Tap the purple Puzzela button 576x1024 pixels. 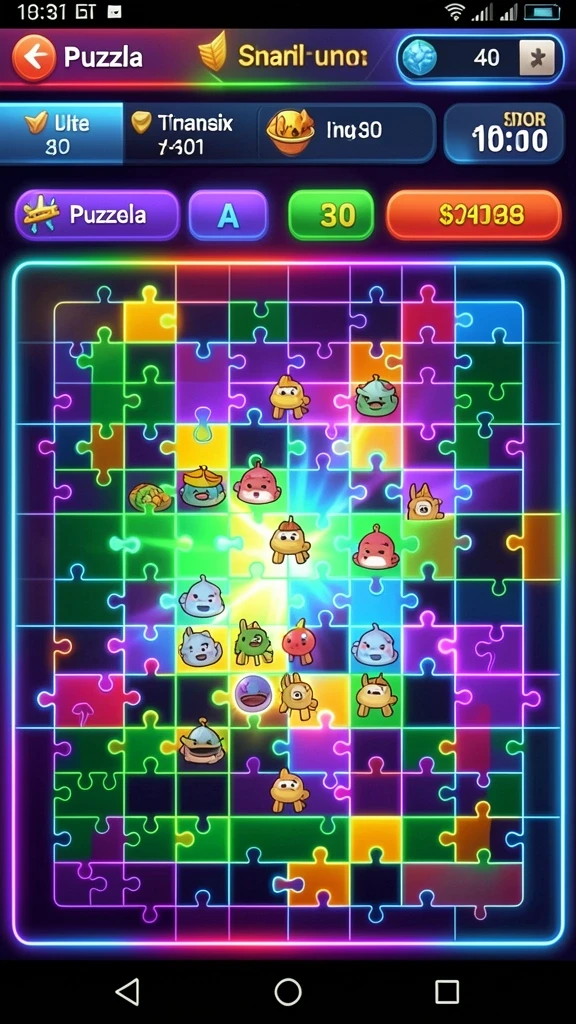point(97,216)
